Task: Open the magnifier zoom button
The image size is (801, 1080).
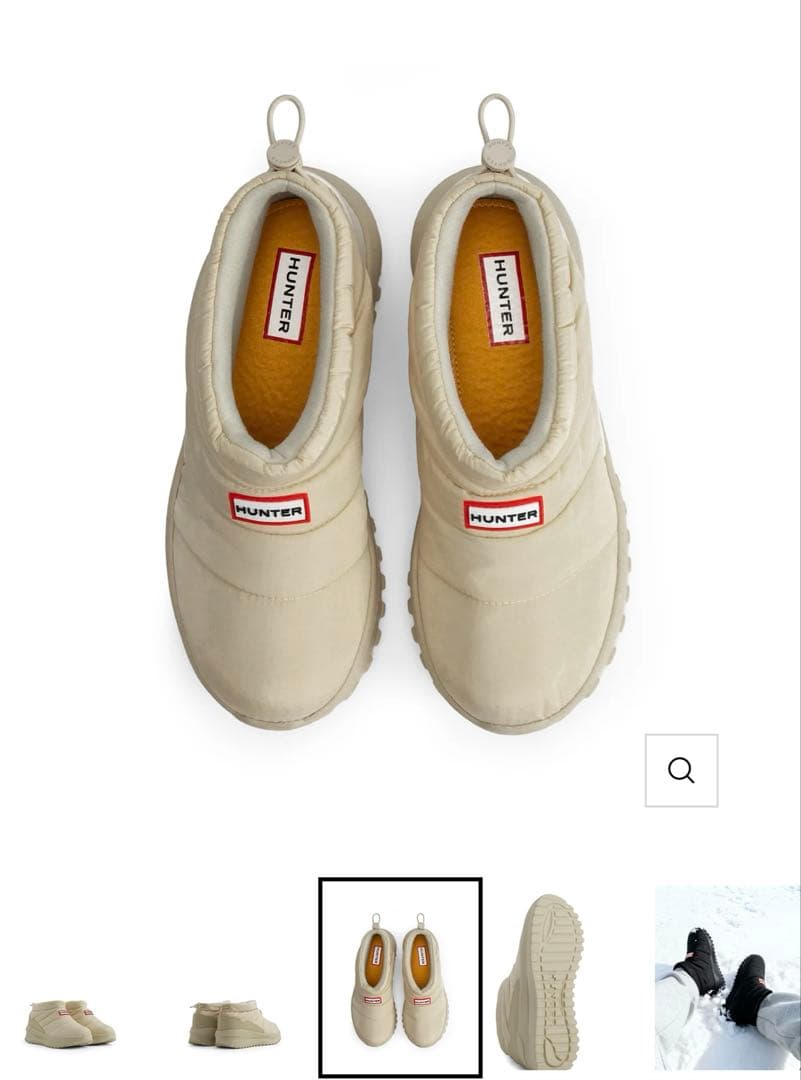Action: coord(681,770)
